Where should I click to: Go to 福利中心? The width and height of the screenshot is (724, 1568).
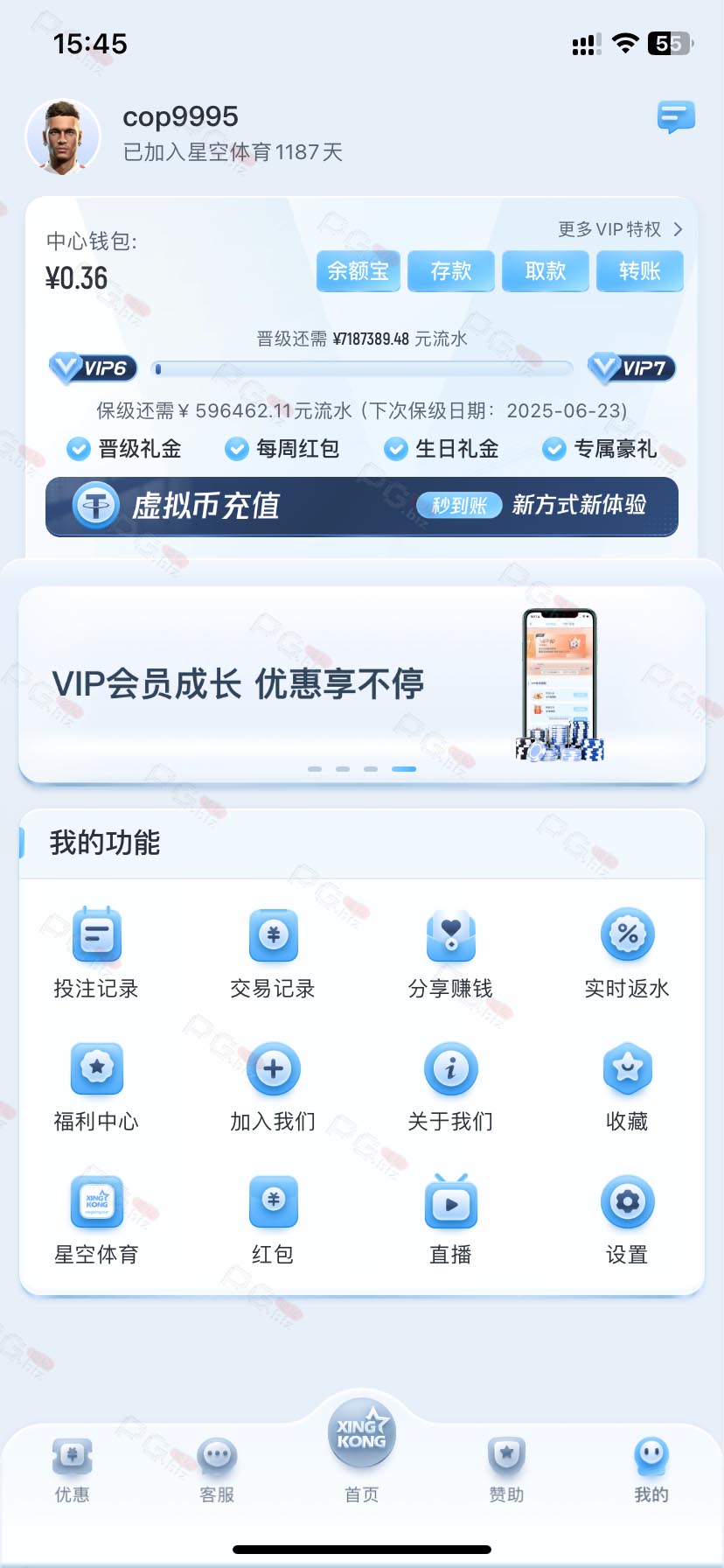coord(96,1086)
